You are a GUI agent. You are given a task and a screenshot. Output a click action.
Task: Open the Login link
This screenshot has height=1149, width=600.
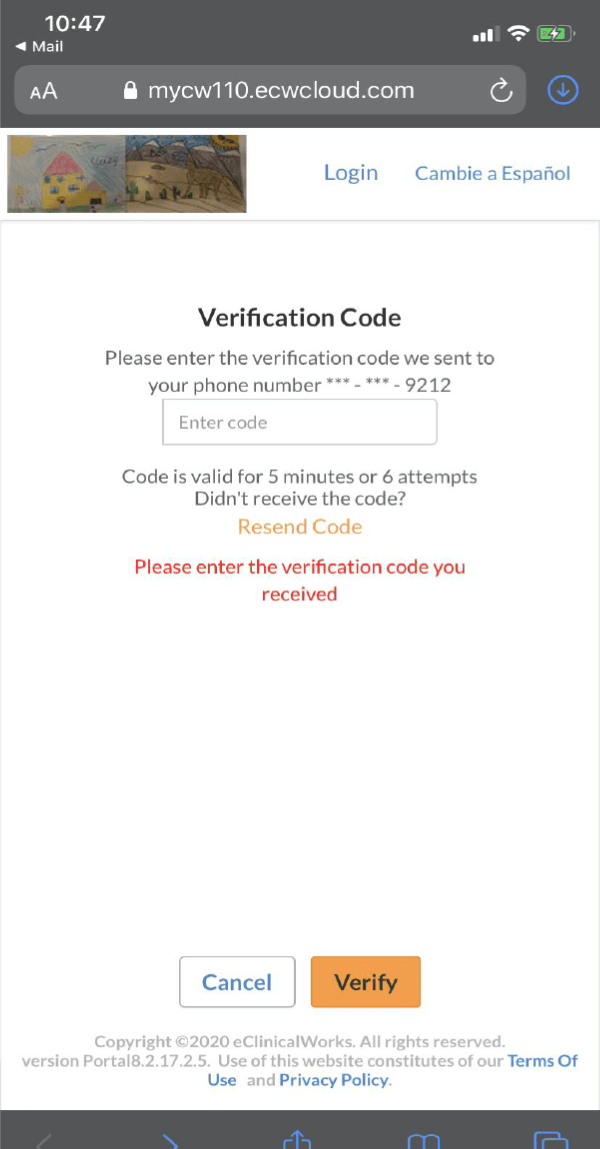pos(351,173)
